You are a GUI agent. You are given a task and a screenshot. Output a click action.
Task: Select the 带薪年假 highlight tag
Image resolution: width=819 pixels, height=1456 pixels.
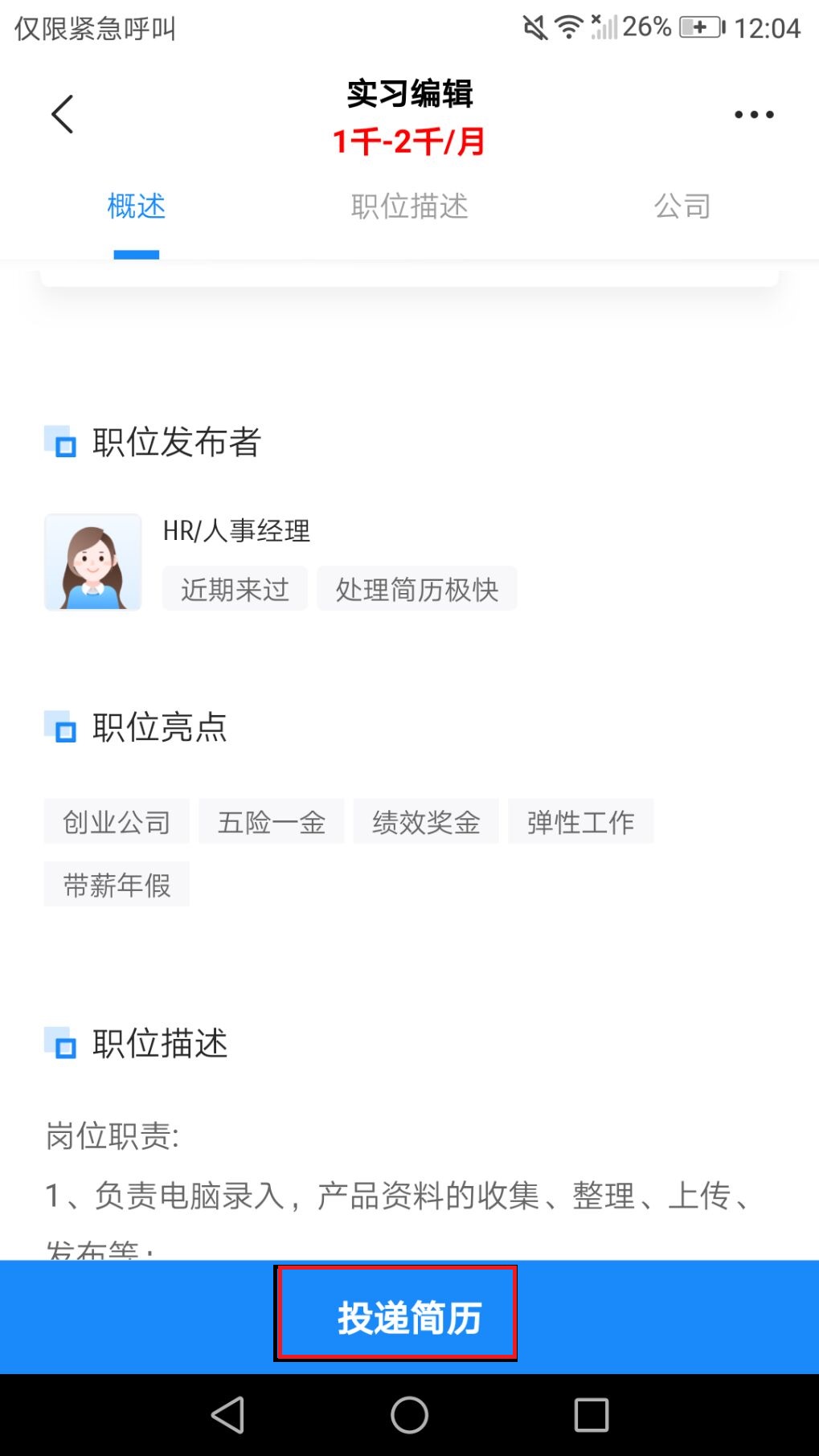click(x=116, y=883)
